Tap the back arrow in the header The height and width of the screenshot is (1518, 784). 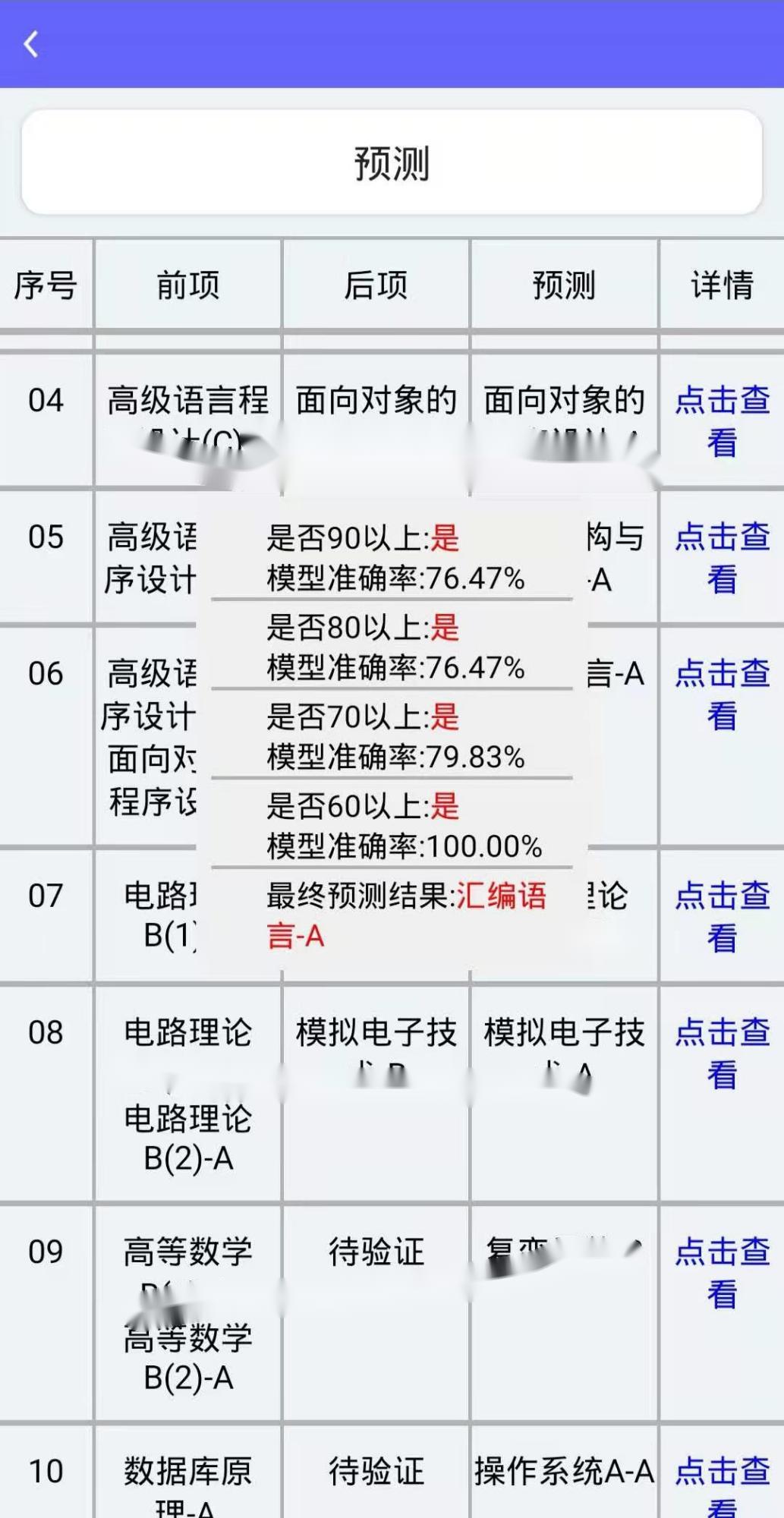pos(32,43)
